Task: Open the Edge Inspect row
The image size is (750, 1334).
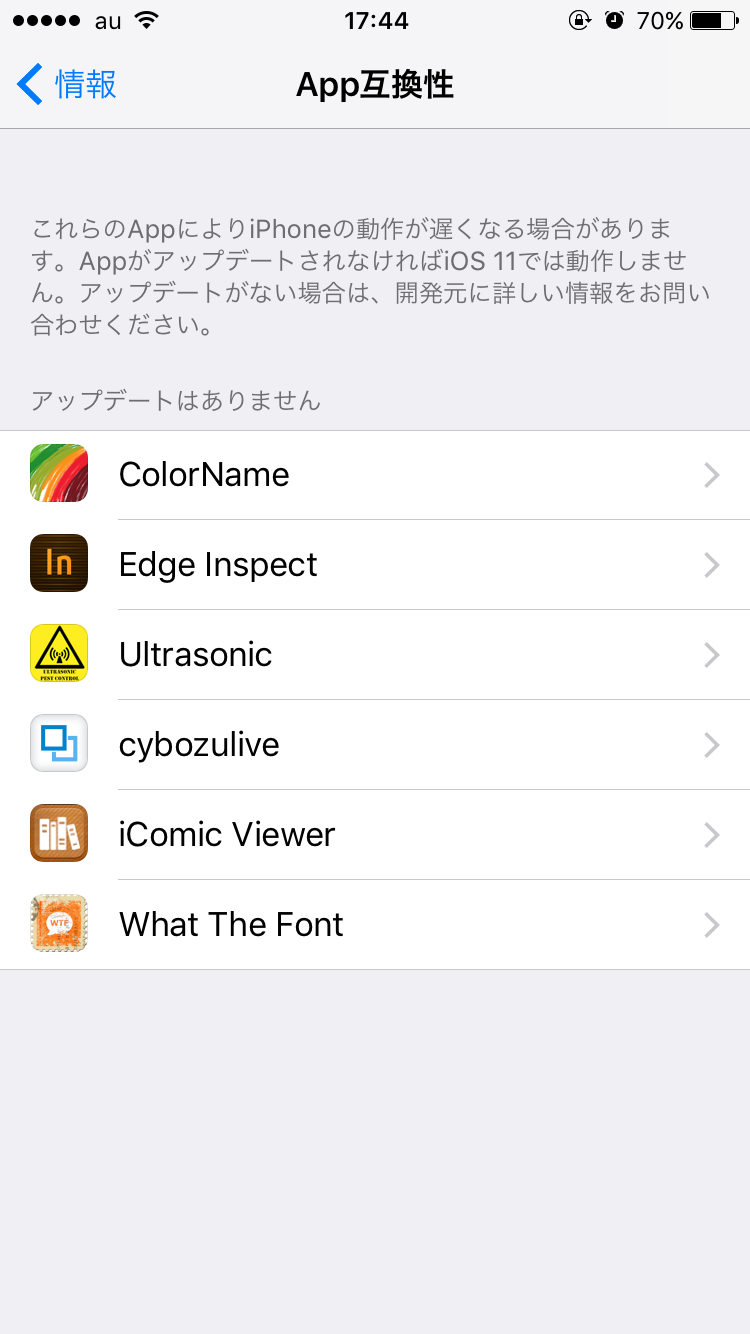Action: click(375, 565)
